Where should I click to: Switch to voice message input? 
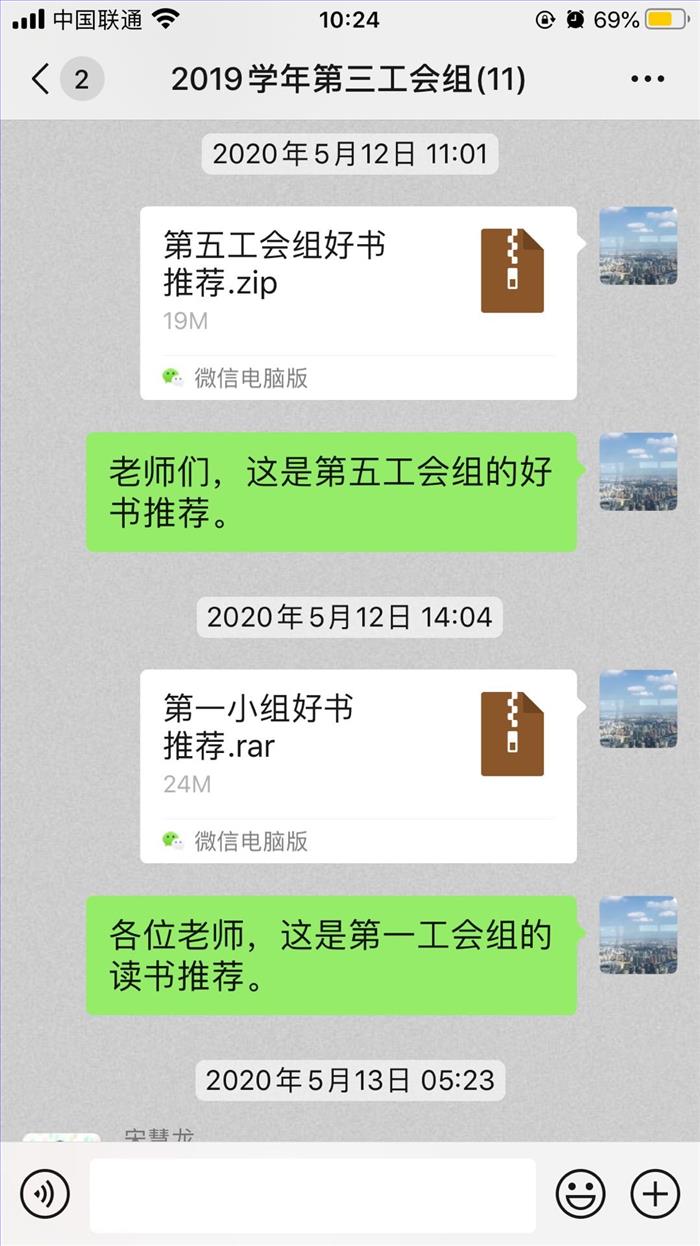tap(45, 1194)
